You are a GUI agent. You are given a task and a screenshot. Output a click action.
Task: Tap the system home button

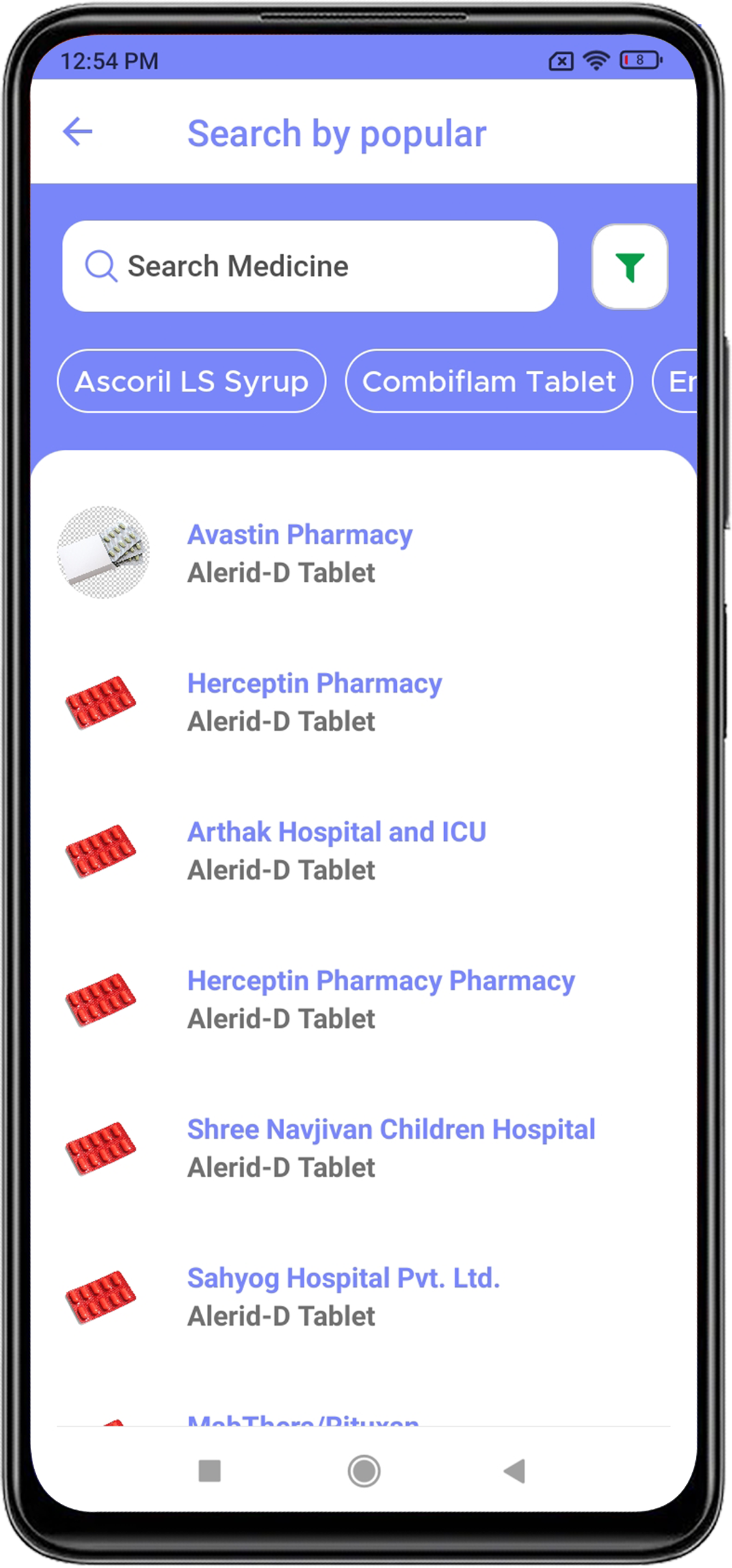click(x=364, y=1471)
